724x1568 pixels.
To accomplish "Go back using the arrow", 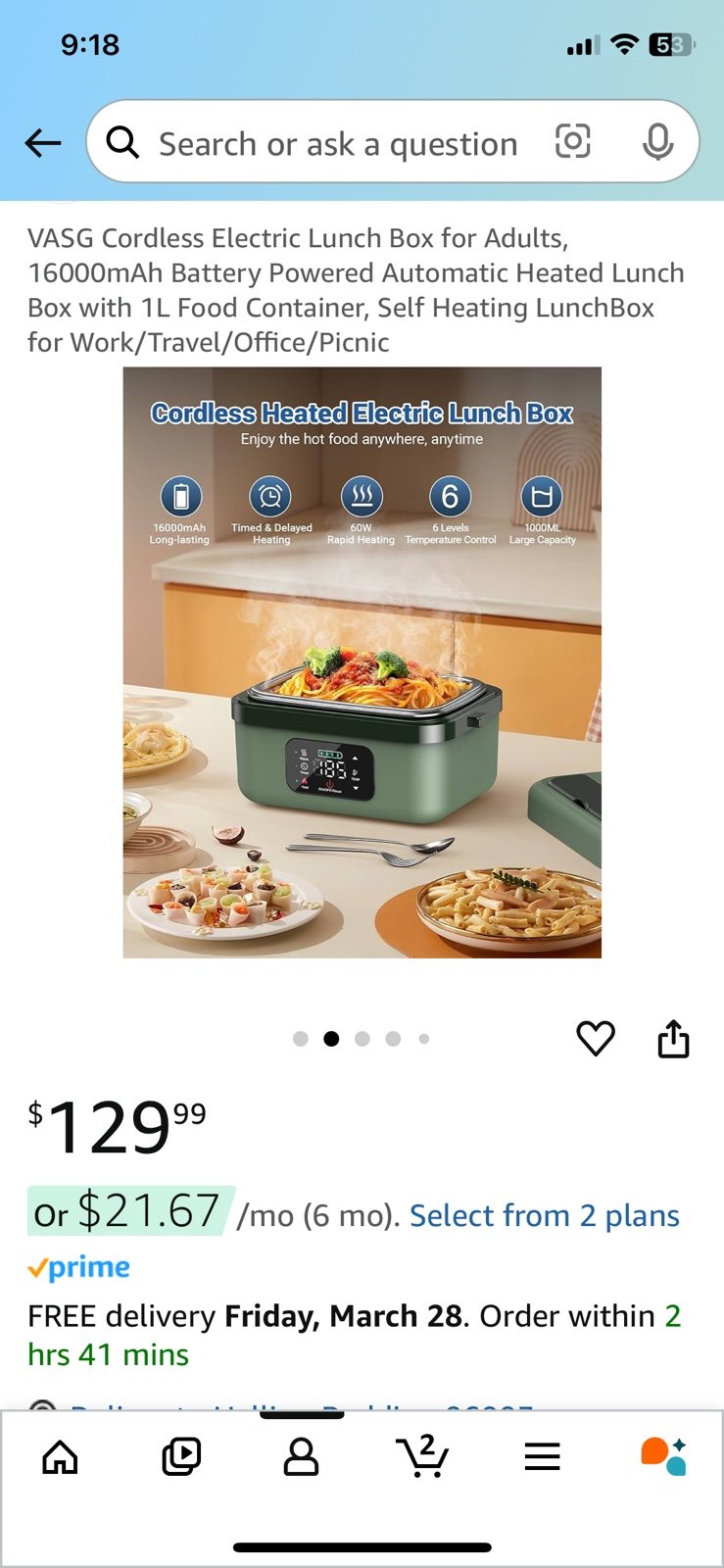I will click(43, 143).
